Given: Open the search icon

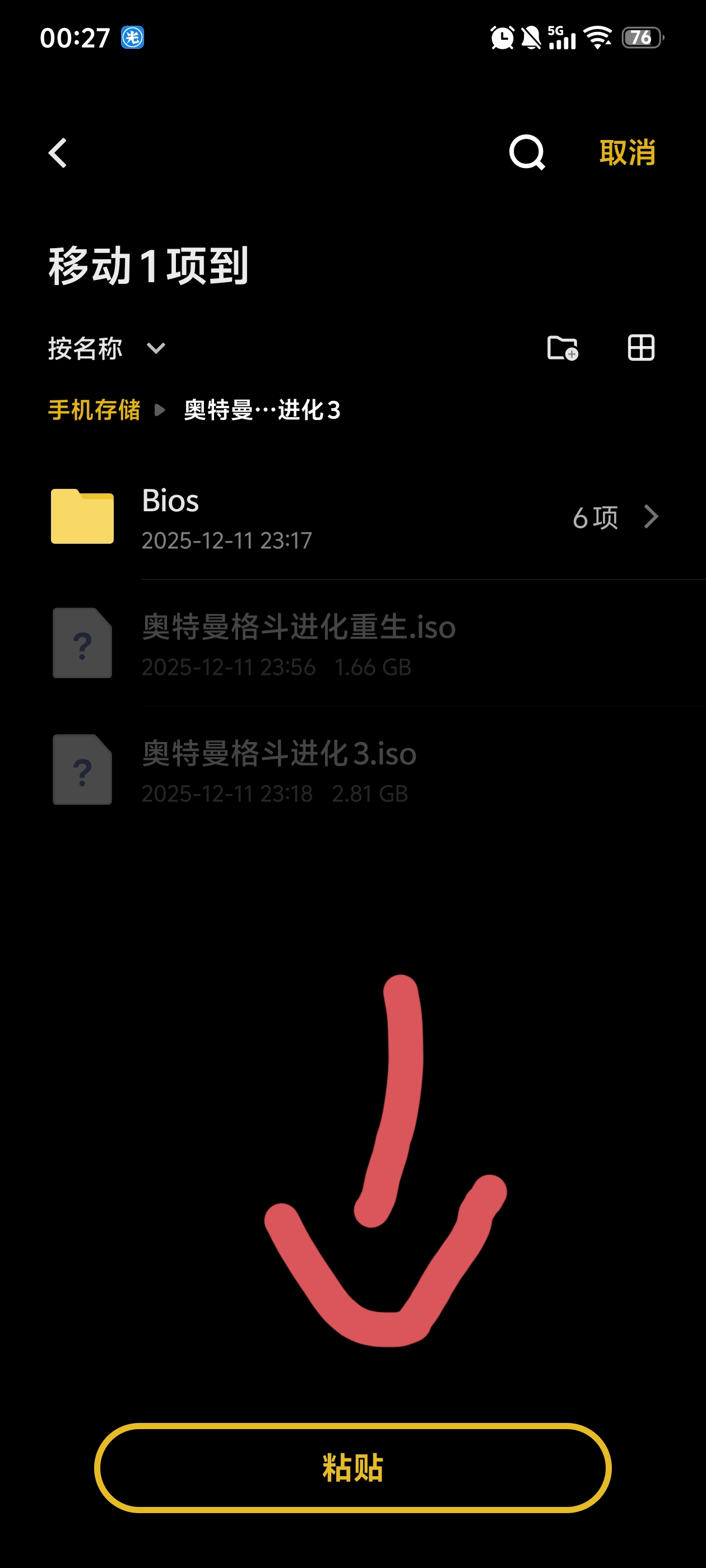Looking at the screenshot, I should click(527, 152).
